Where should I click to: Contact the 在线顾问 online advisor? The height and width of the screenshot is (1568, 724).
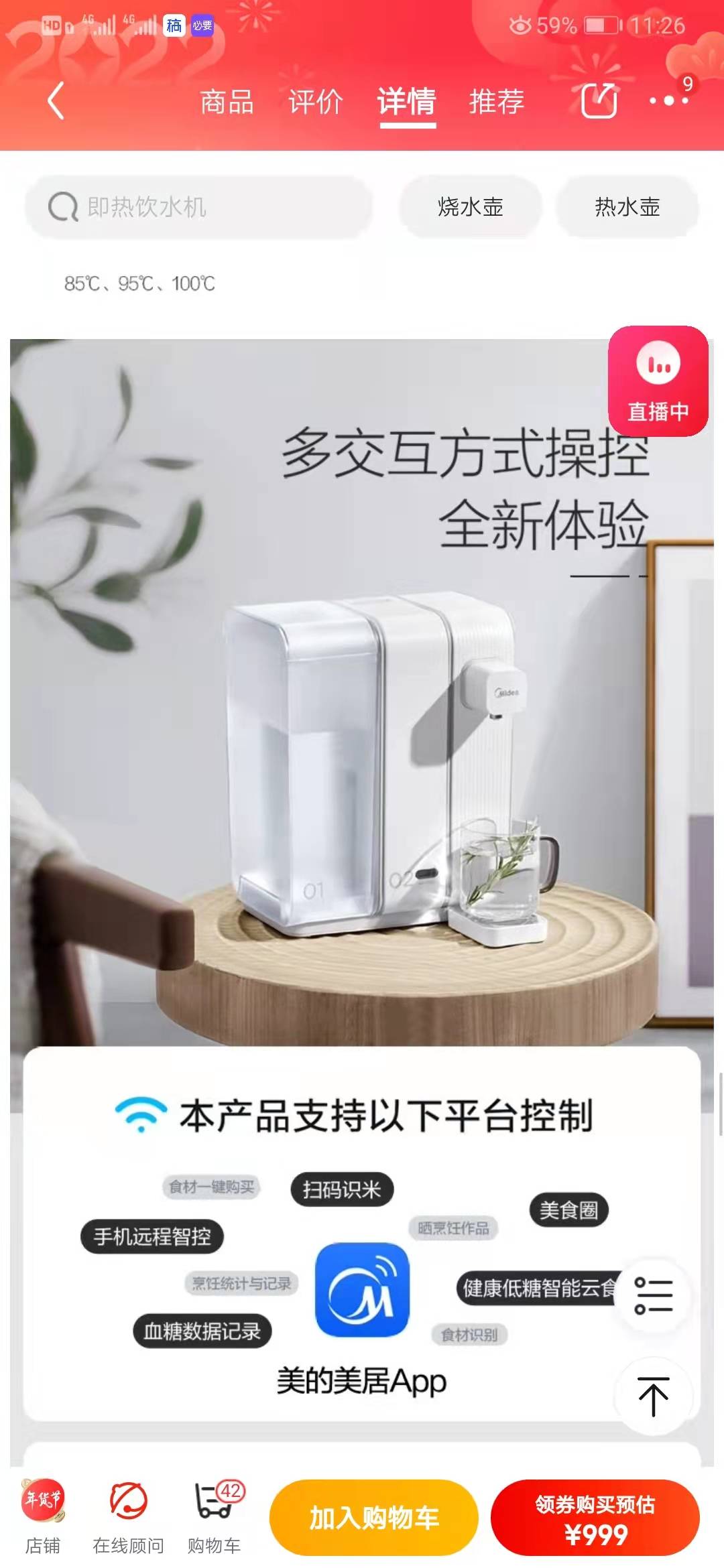(128, 1517)
